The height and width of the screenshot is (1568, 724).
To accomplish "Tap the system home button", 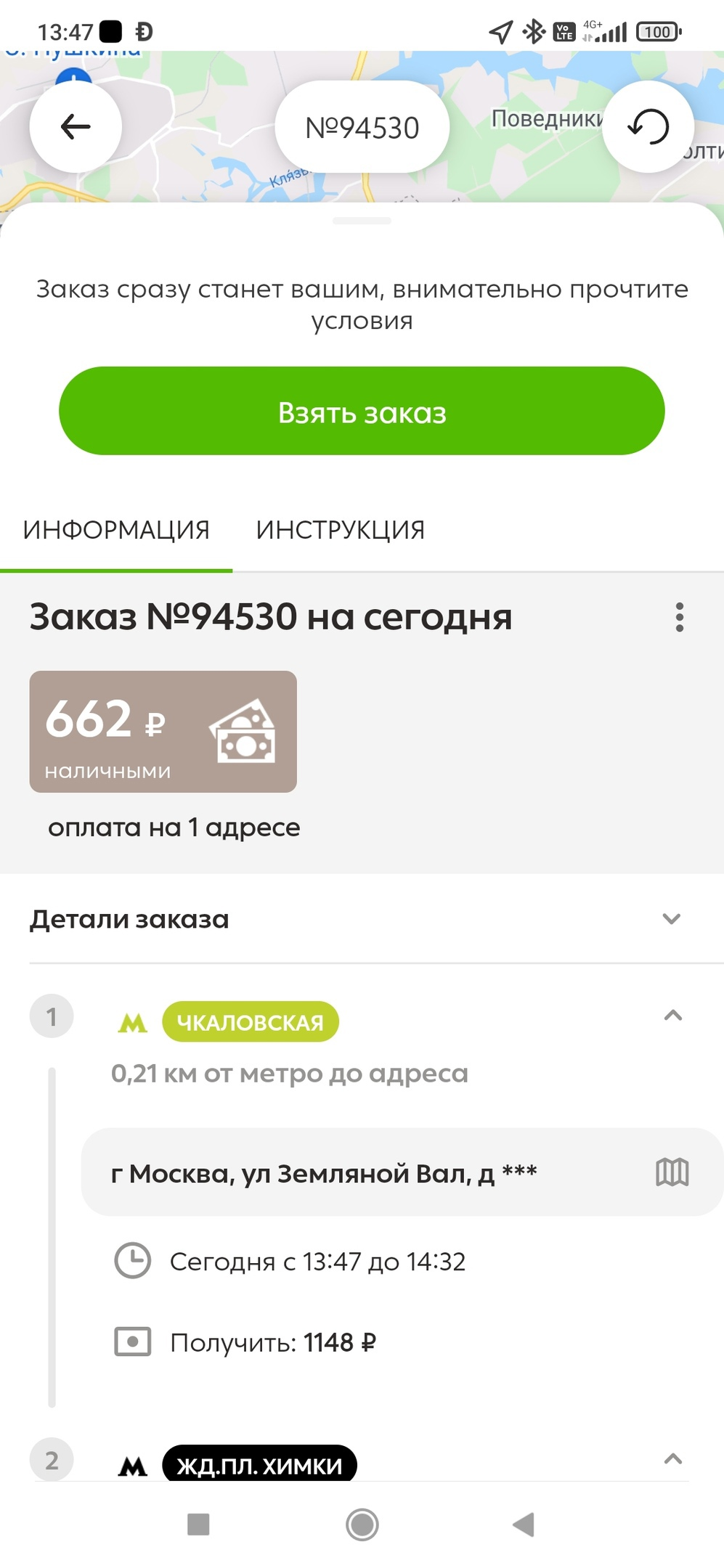I will [x=362, y=1524].
